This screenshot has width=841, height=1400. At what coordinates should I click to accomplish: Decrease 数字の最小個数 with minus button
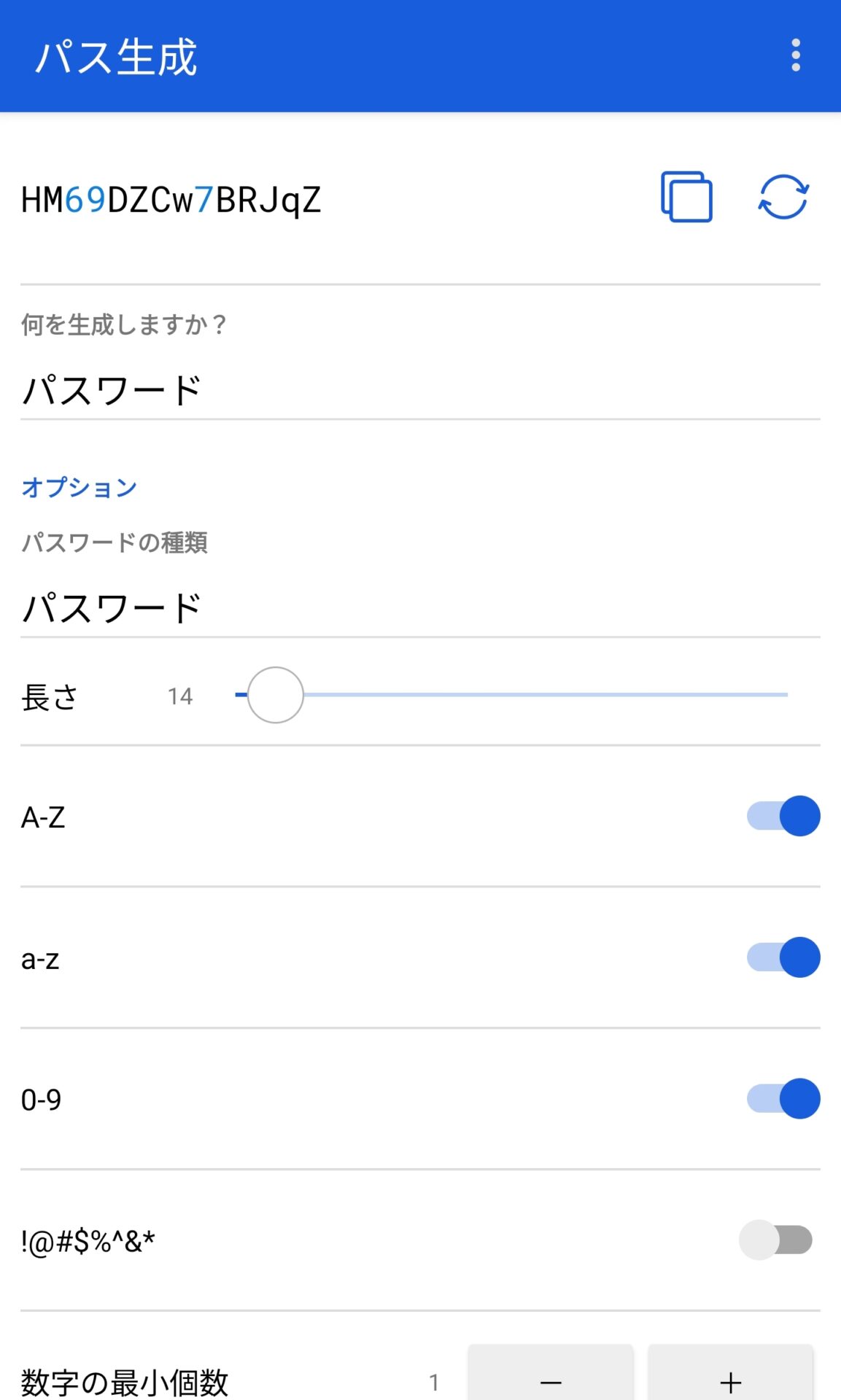coord(551,1380)
